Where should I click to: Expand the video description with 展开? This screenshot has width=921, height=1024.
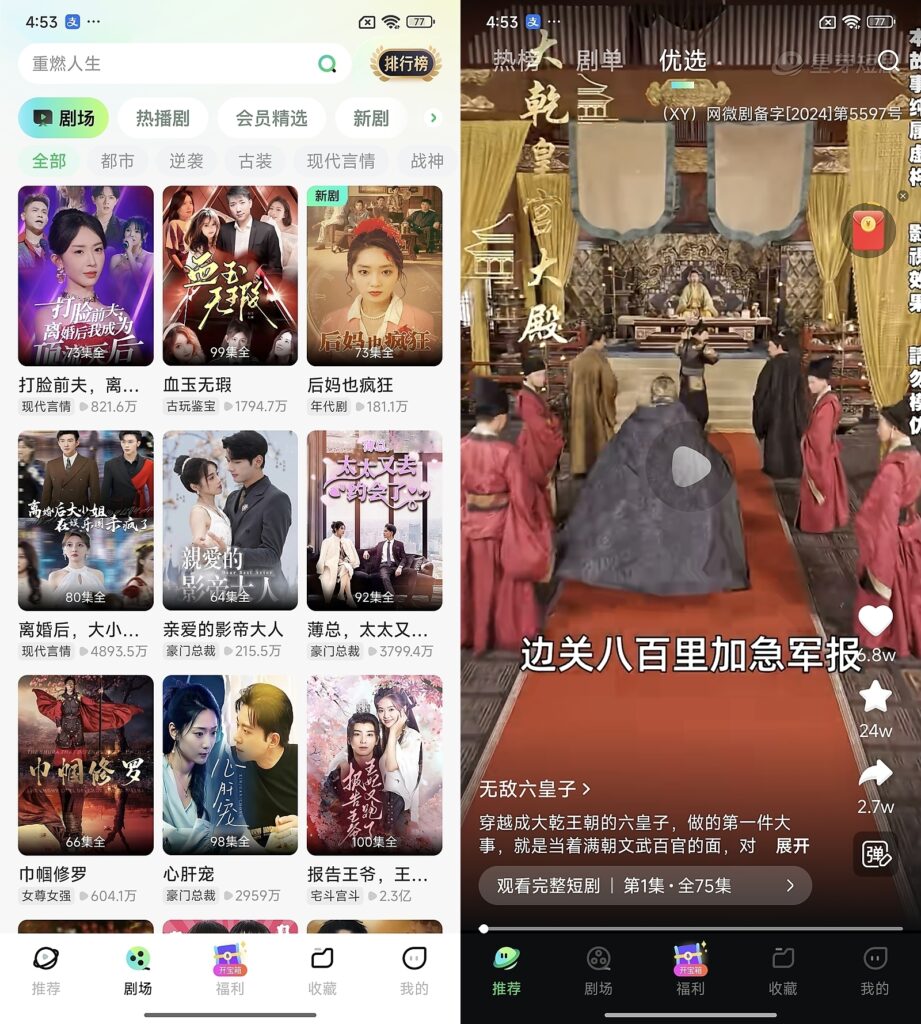792,846
